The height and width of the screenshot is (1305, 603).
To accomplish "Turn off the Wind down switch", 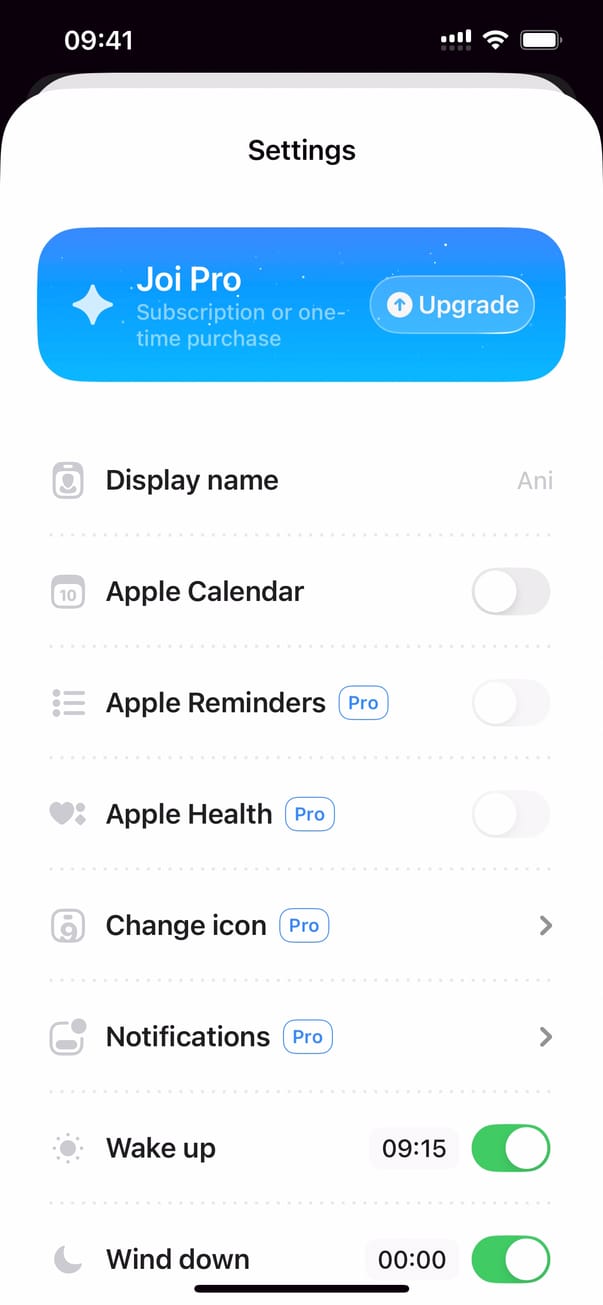I will (510, 1259).
